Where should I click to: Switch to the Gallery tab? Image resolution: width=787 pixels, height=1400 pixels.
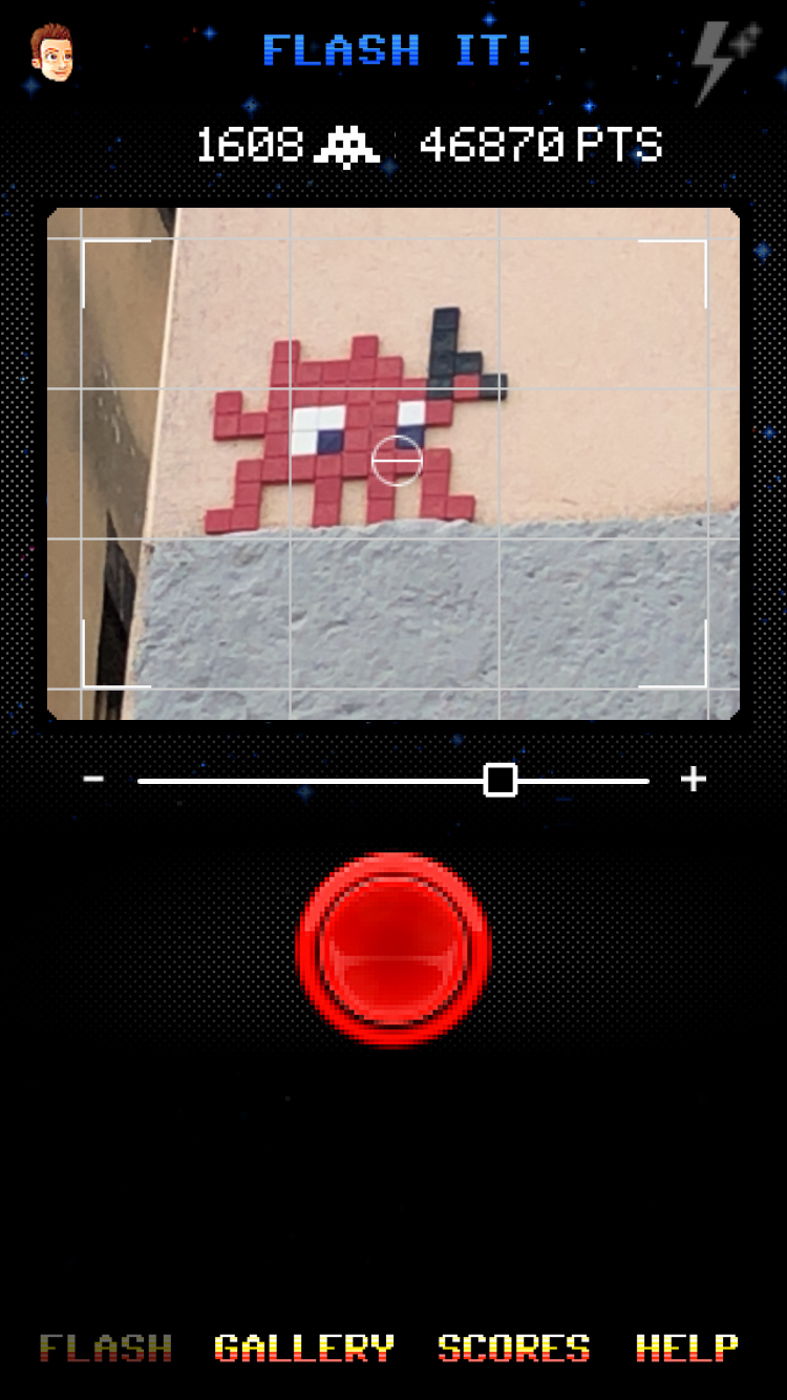click(x=304, y=1348)
